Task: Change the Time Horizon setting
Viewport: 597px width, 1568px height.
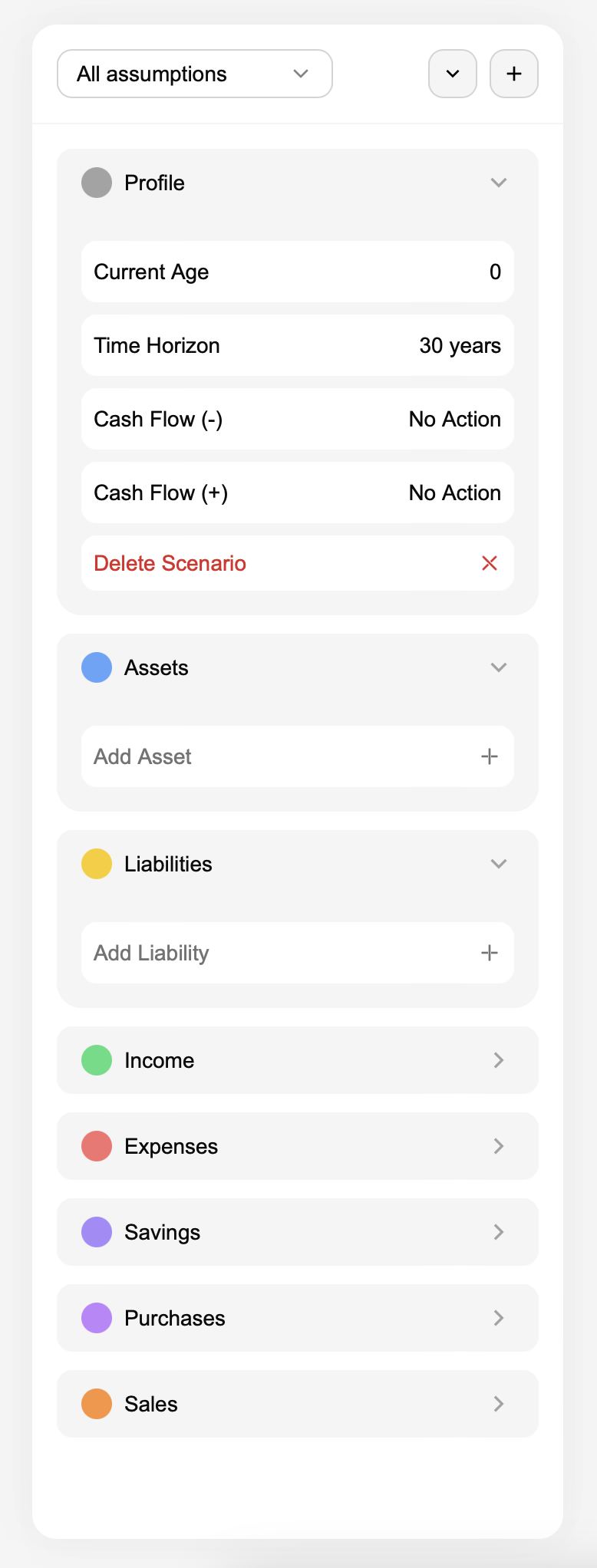Action: pos(298,345)
